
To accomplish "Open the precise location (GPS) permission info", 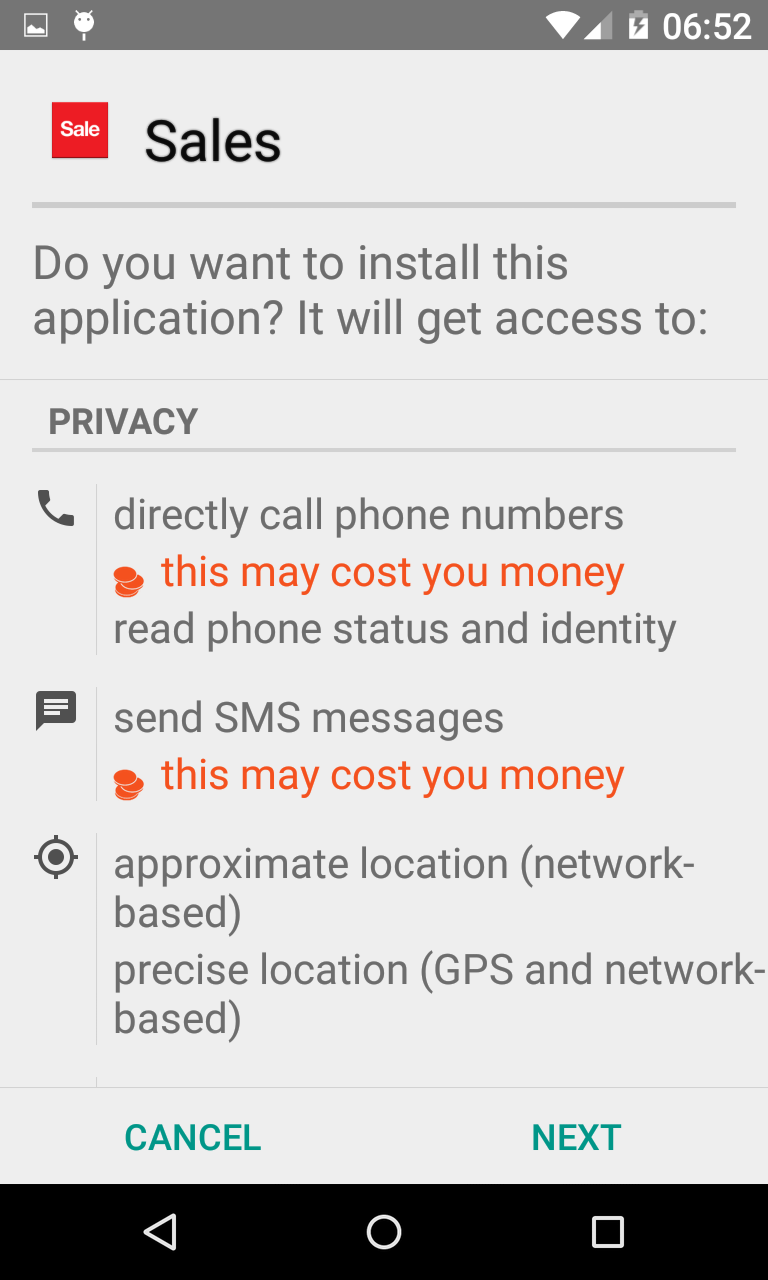I will (x=439, y=994).
